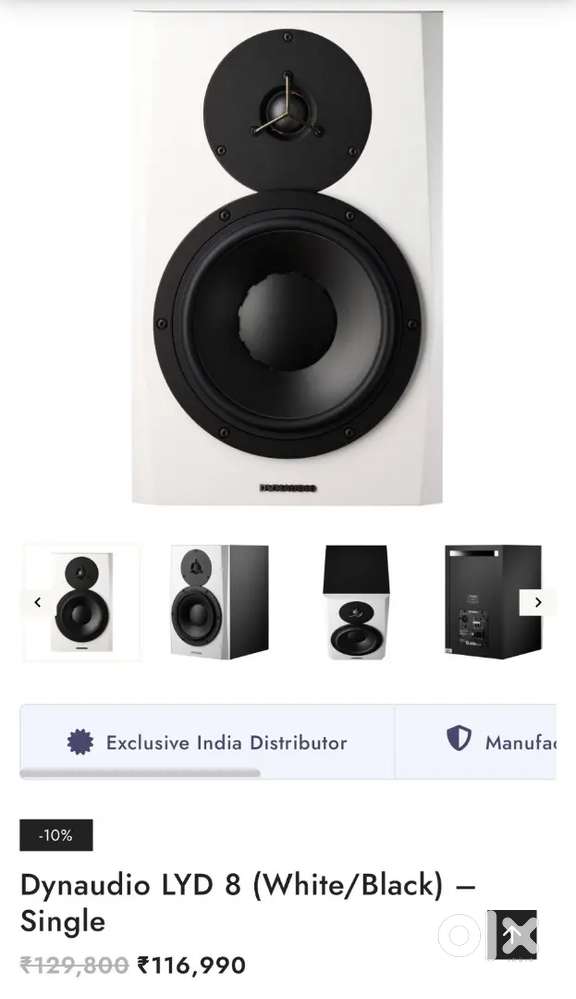Show previous product thumbnails with left arrow
Screen dimensions: 576x999
click(x=38, y=602)
